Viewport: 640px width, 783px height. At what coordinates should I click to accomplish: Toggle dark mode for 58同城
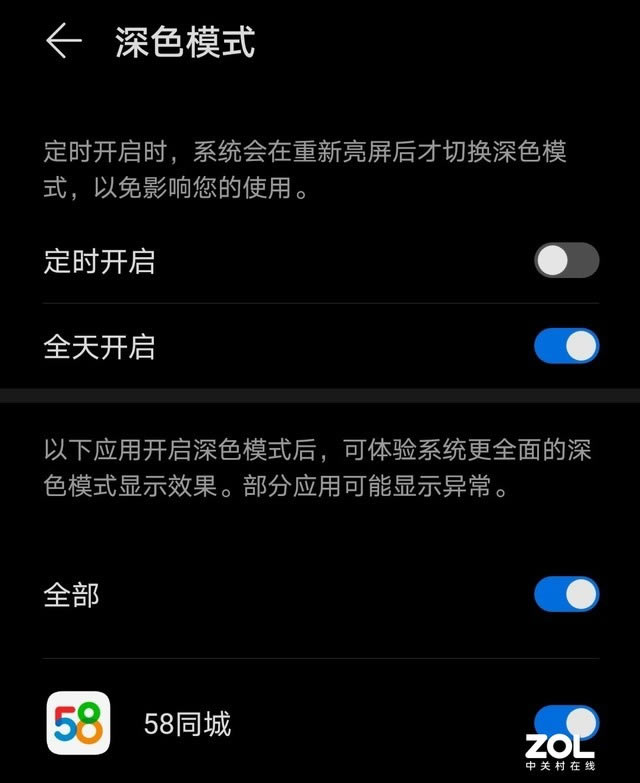pos(566,722)
